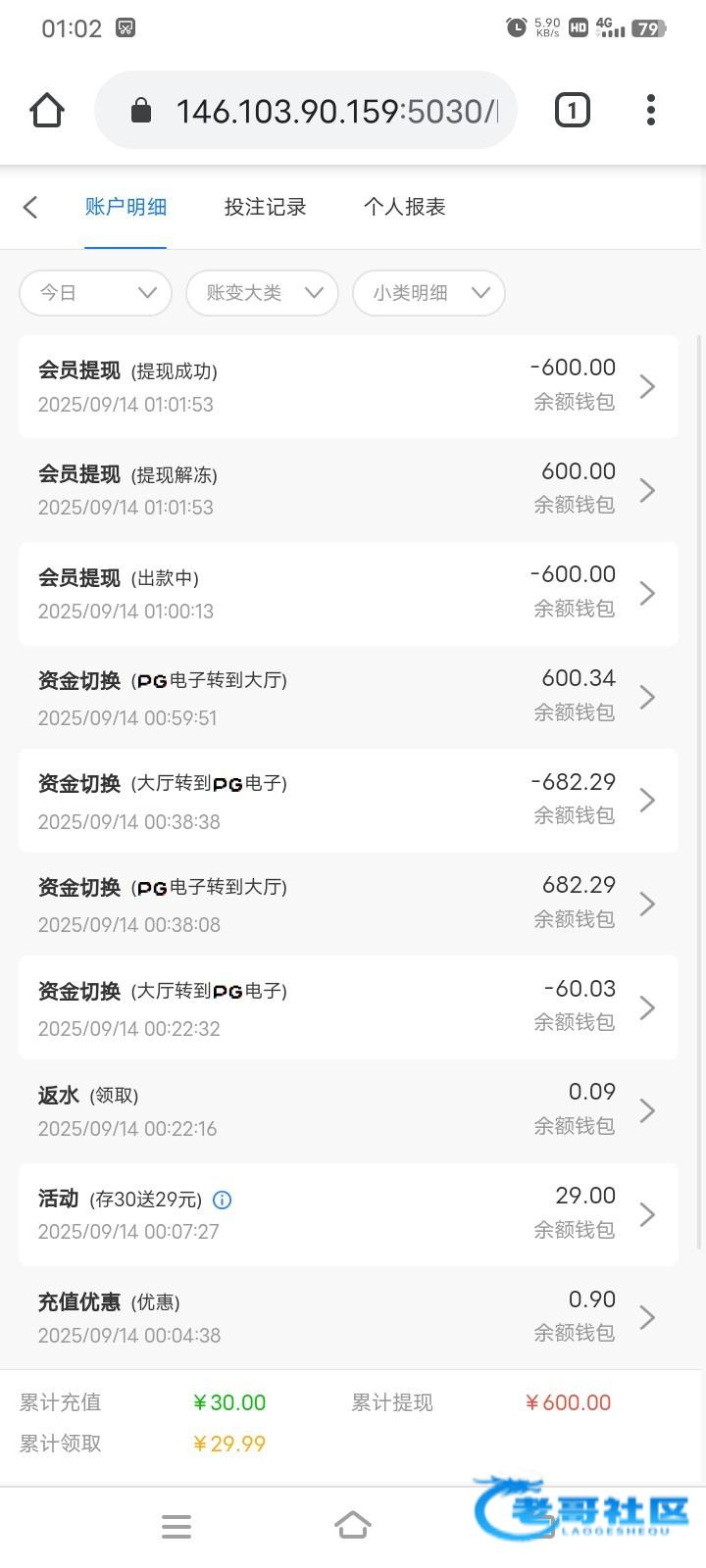Open the 会员提现 提现成功 record
Viewport: 706px width, 1568px height.
click(x=348, y=386)
